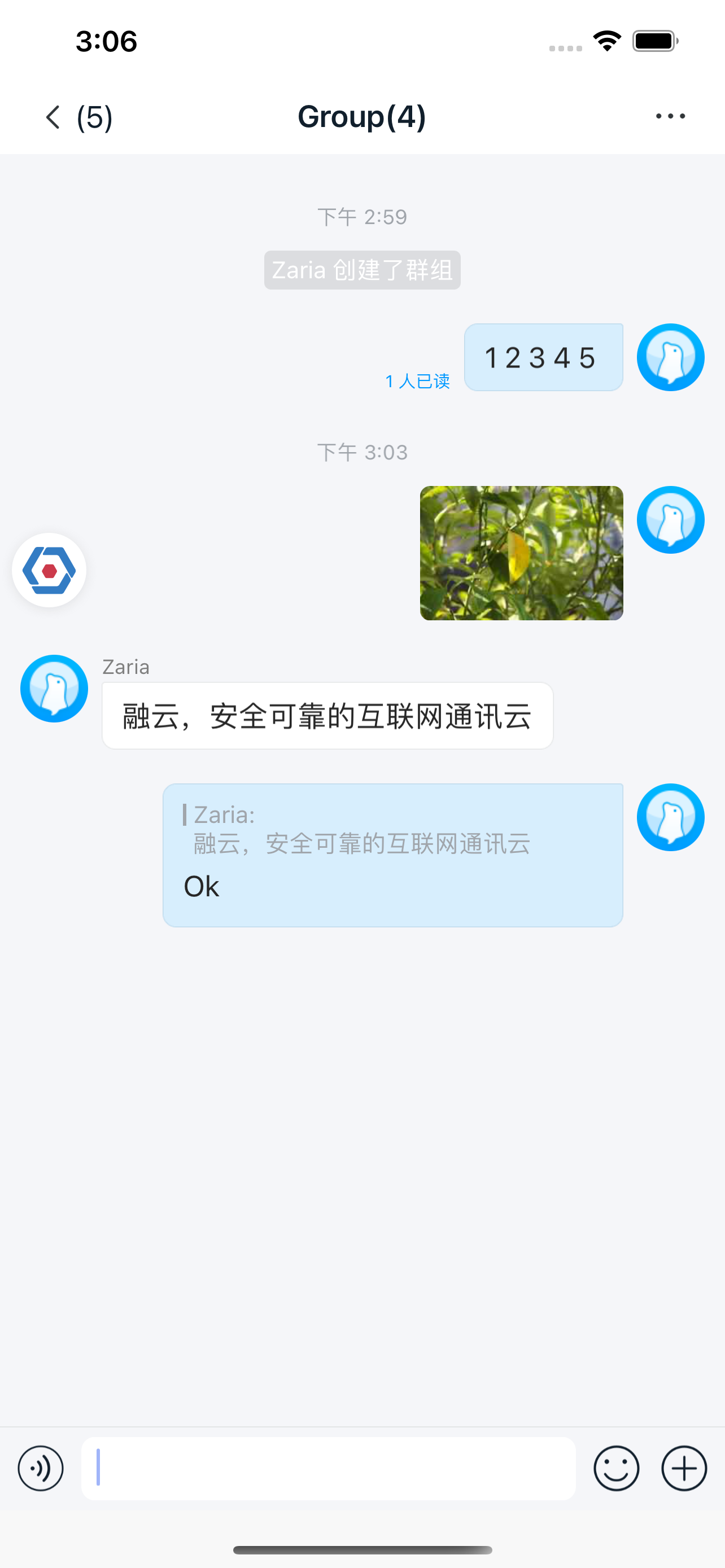
Task: Open the group's three-dot overflow menu
Action: (x=670, y=116)
